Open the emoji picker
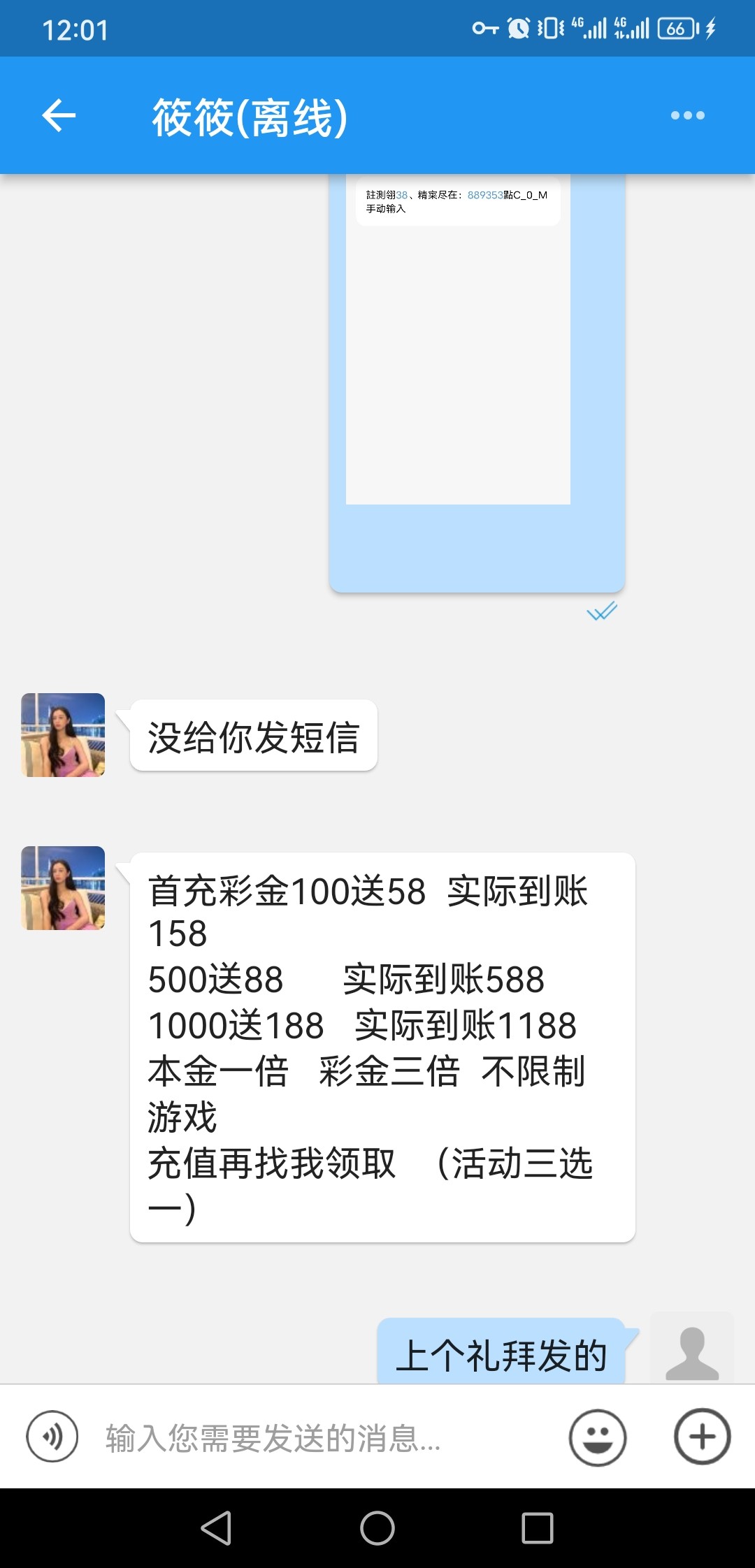 click(598, 1437)
